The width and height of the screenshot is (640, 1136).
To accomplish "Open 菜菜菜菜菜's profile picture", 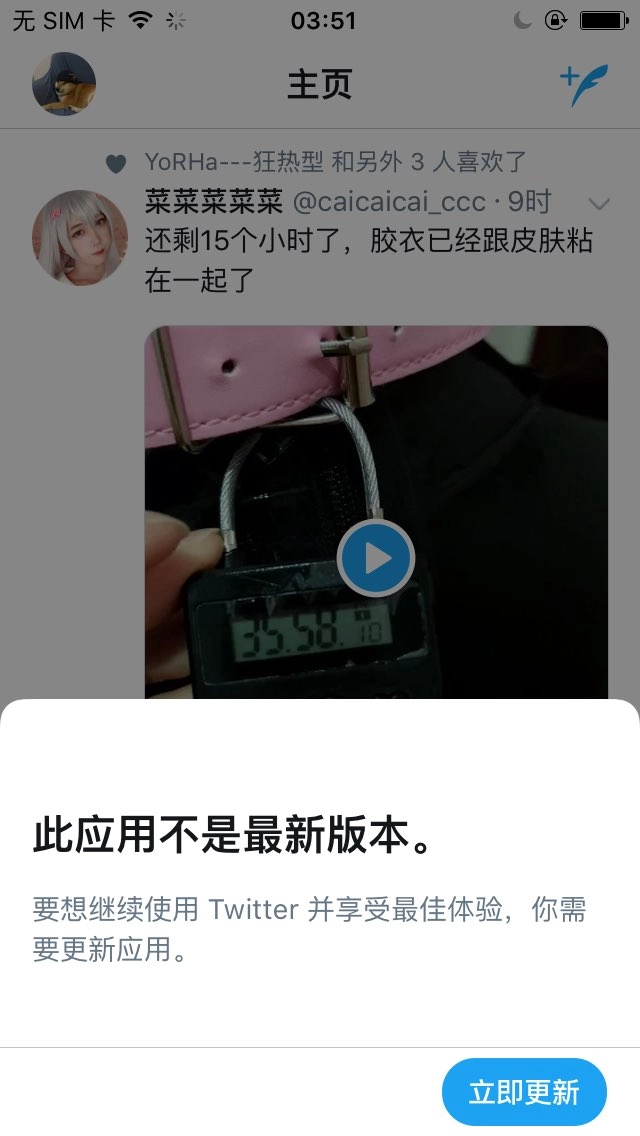I will [x=80, y=237].
